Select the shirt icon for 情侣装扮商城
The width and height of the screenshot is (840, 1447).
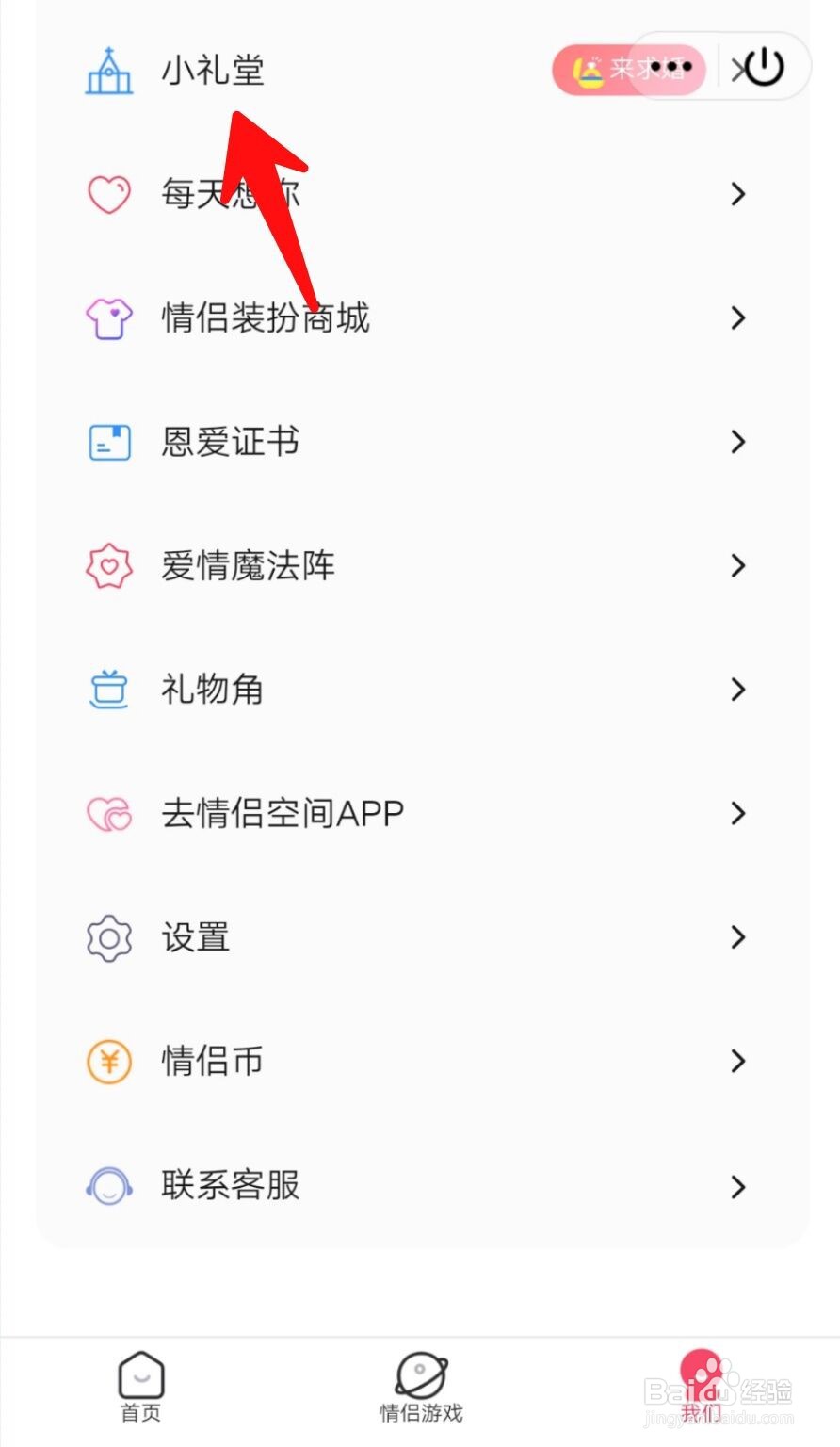[x=108, y=318]
